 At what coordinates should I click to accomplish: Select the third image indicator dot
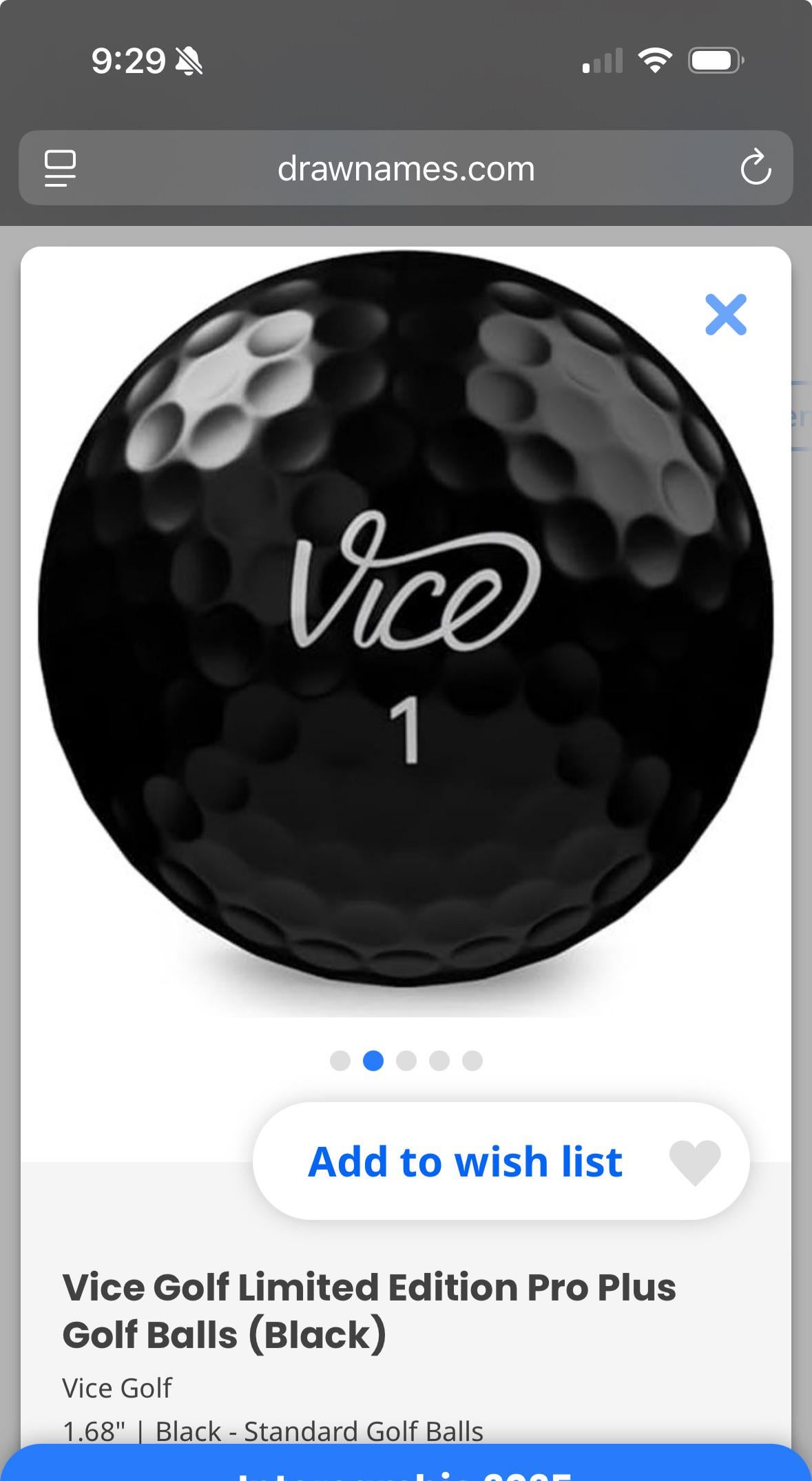point(406,1061)
